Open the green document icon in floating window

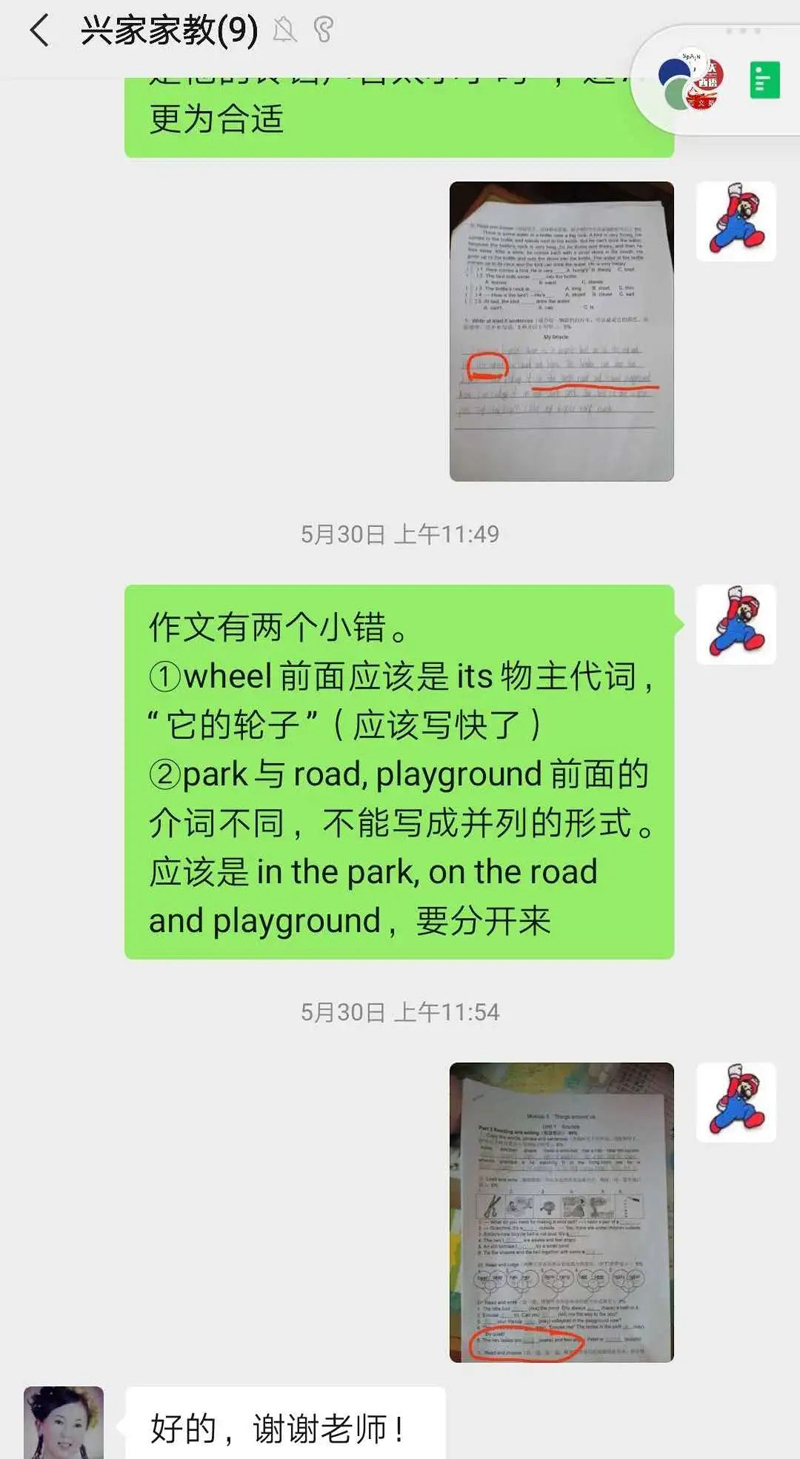pos(764,80)
